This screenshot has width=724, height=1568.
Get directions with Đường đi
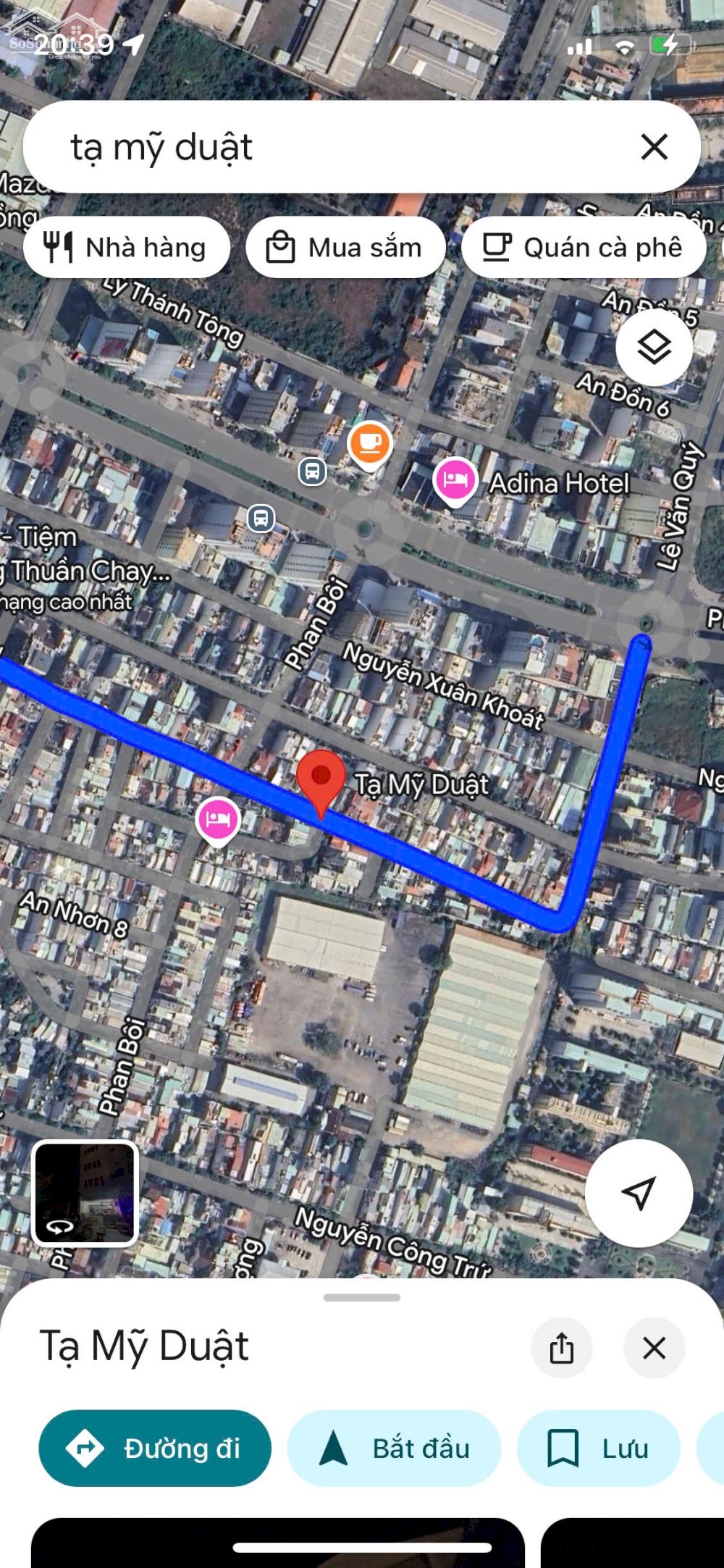(155, 1448)
